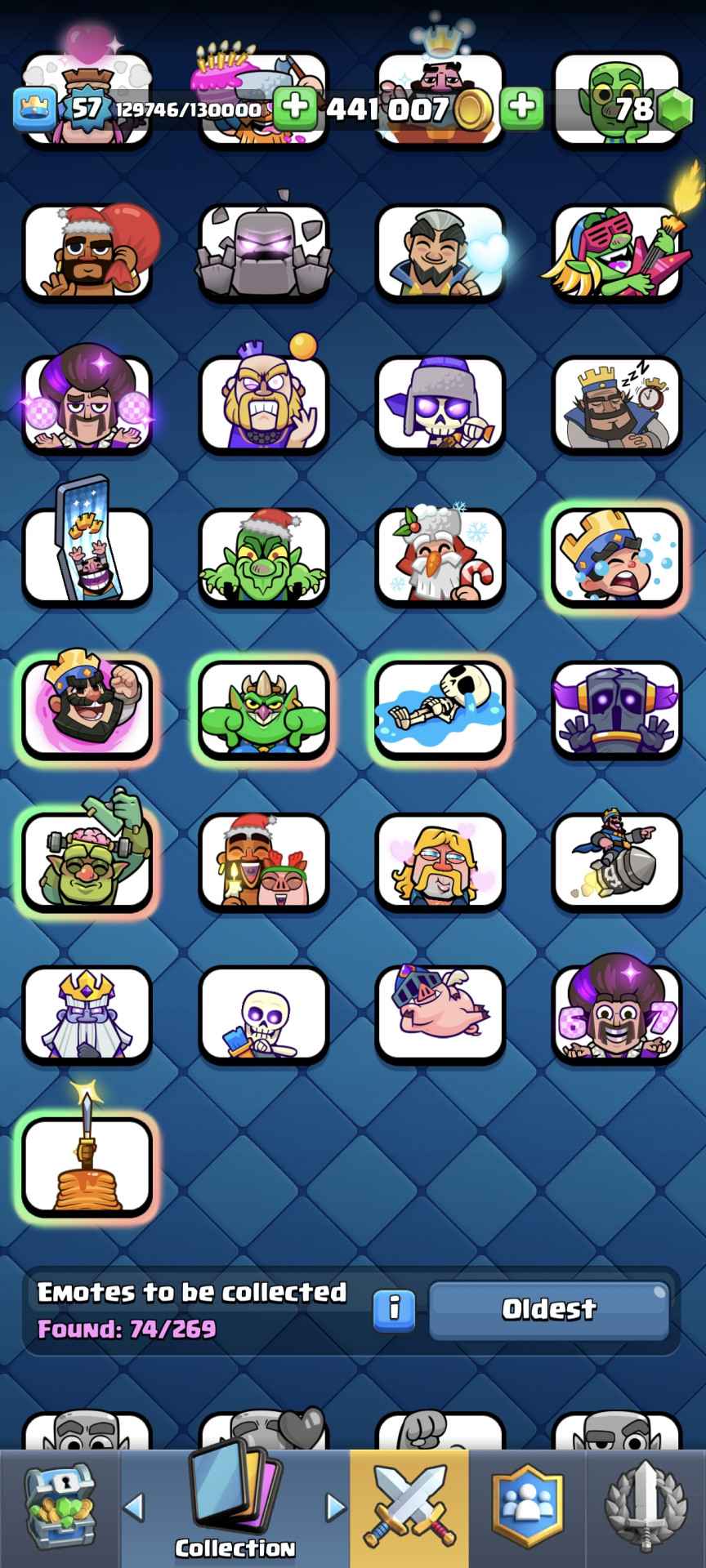Select the crying King emote
706x1568 pixels.
[617, 557]
